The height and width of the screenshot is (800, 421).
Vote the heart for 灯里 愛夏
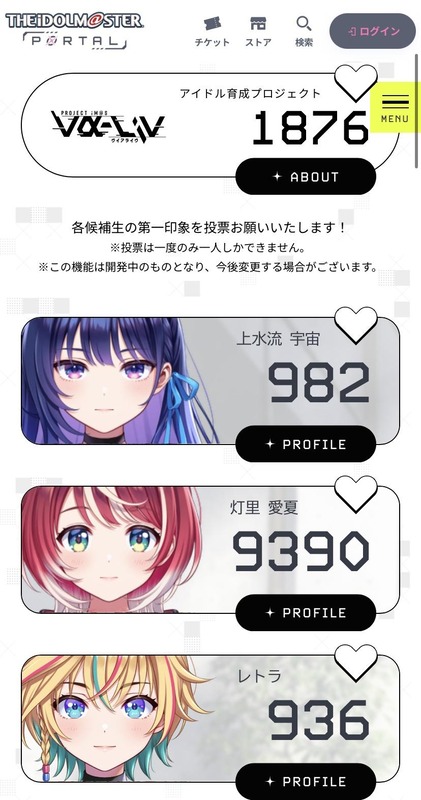coord(356,493)
